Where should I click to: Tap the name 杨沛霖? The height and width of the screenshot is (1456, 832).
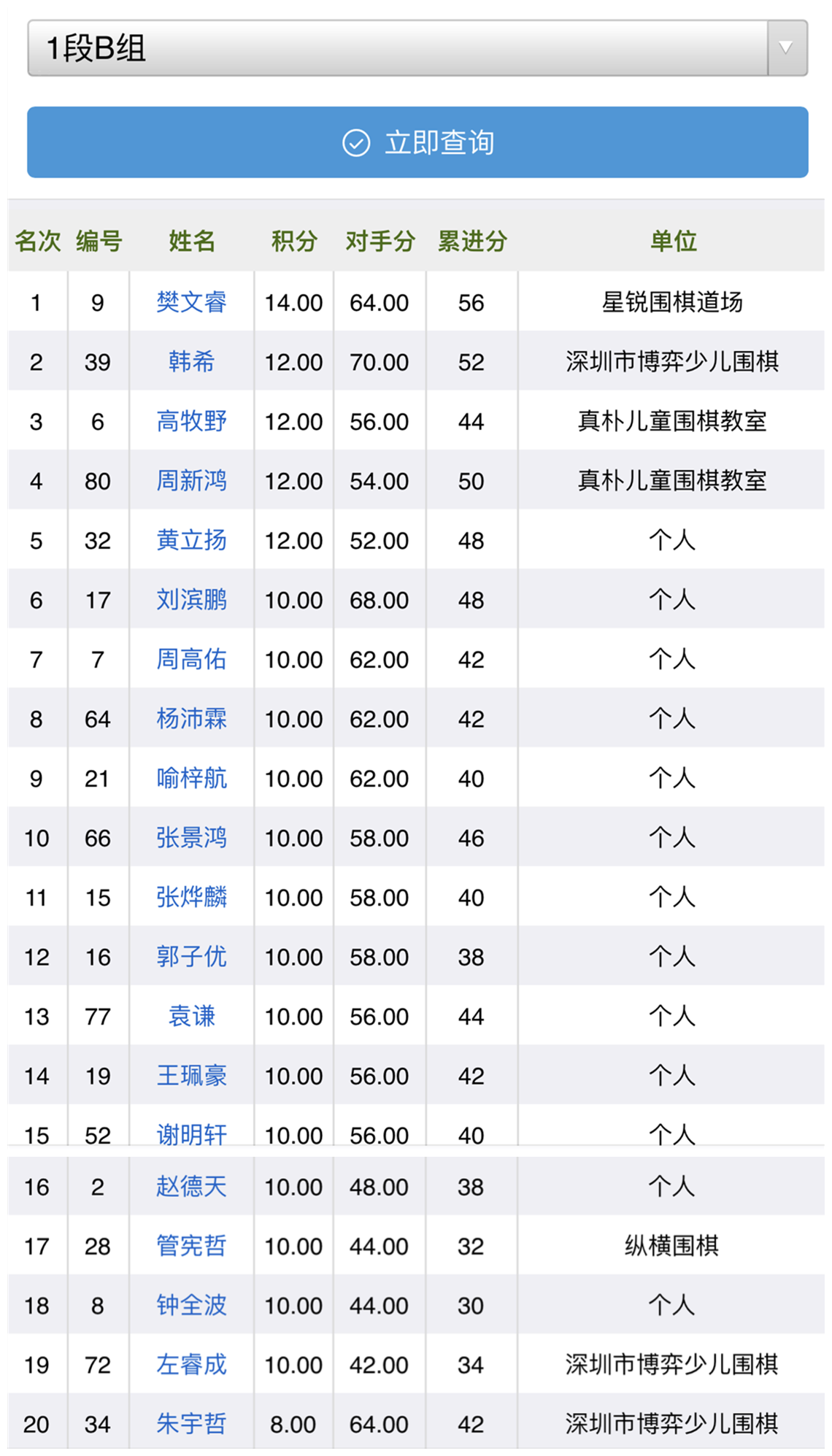coord(191,719)
